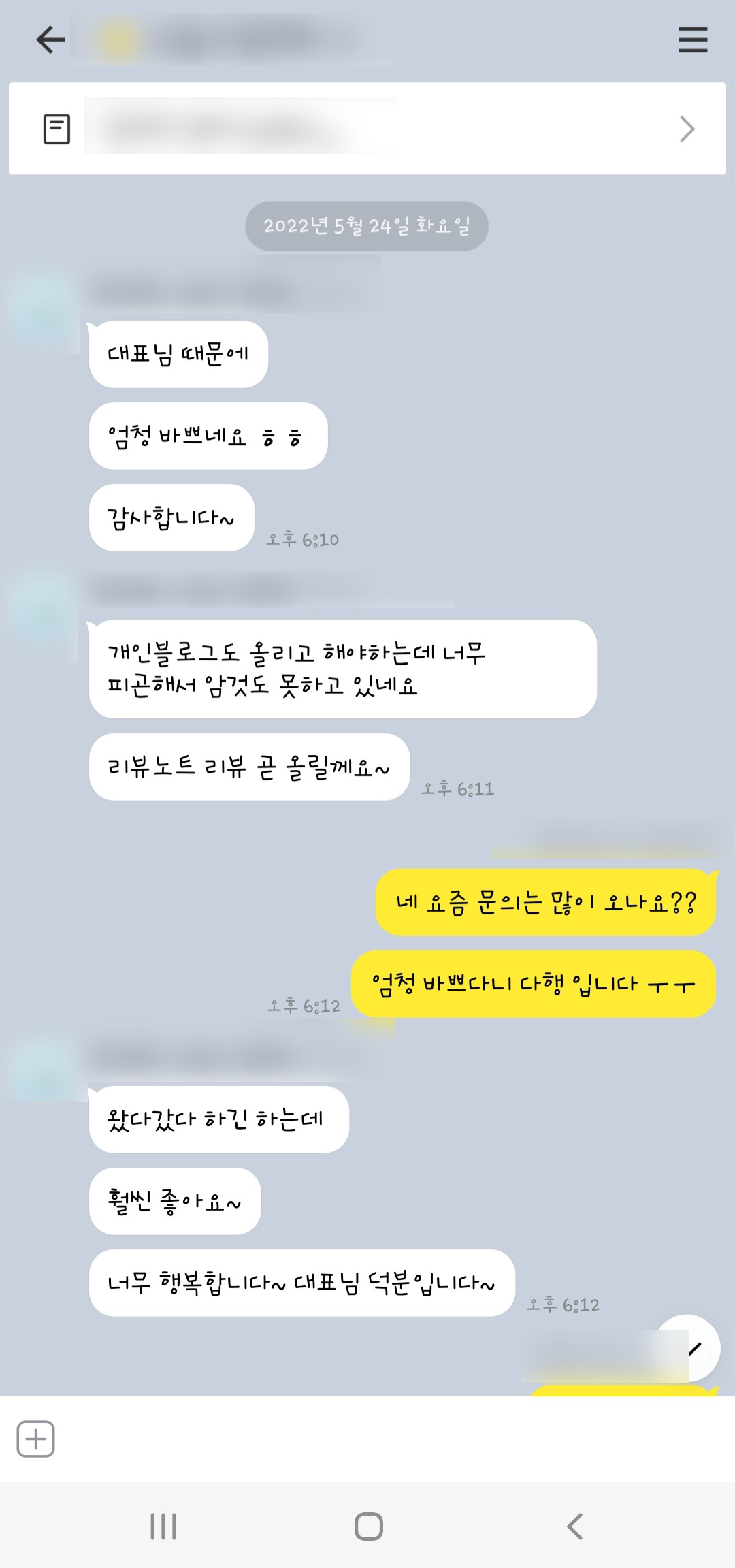Open the chat room hamburger menu

tap(692, 39)
